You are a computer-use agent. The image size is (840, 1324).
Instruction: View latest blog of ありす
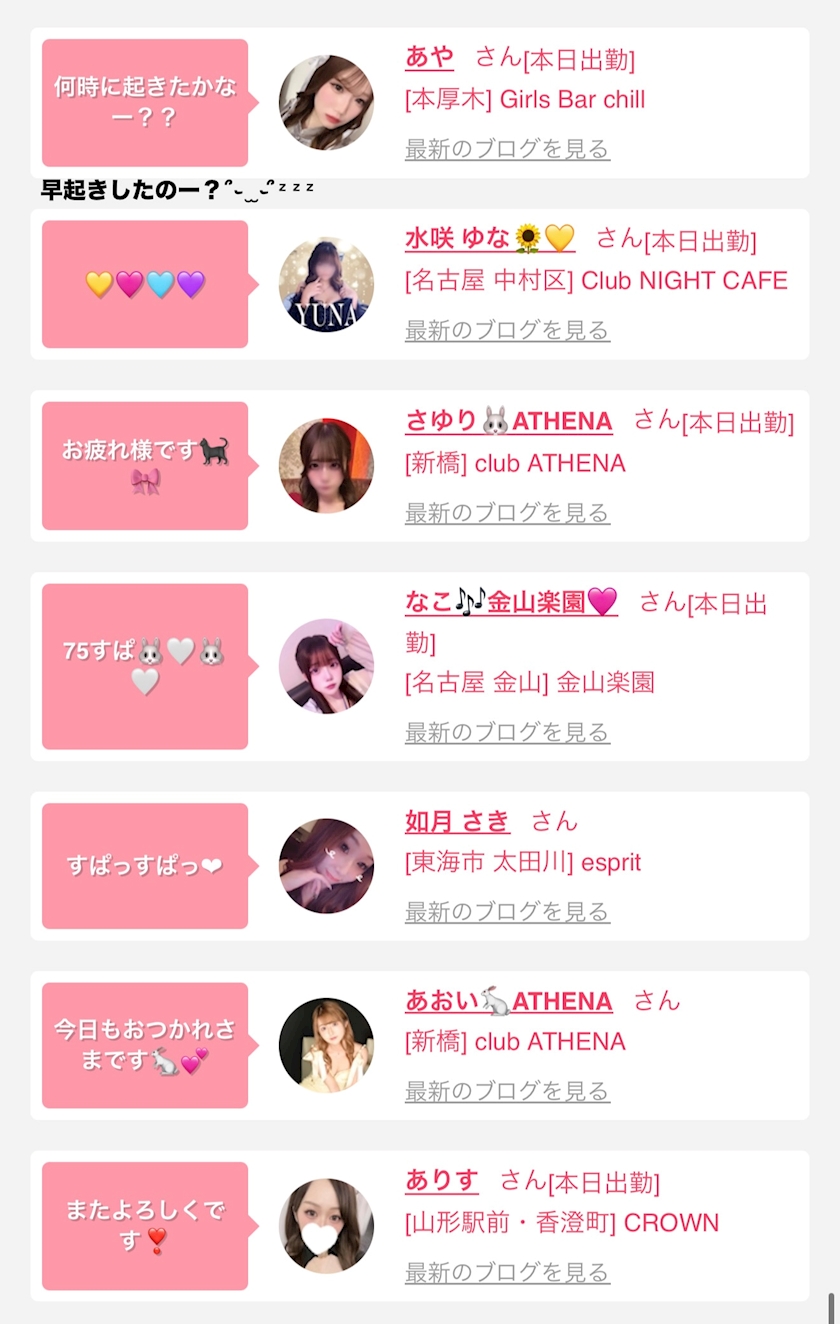pyautogui.click(x=507, y=1273)
